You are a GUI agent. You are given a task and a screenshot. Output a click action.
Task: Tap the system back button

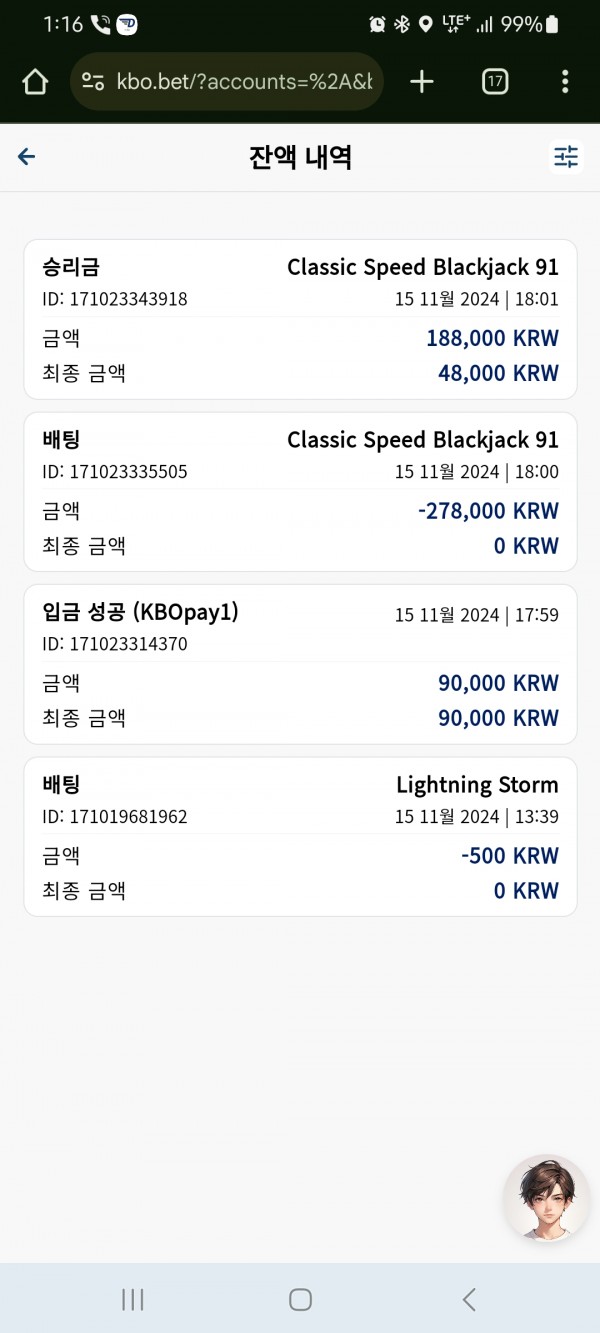469,1299
